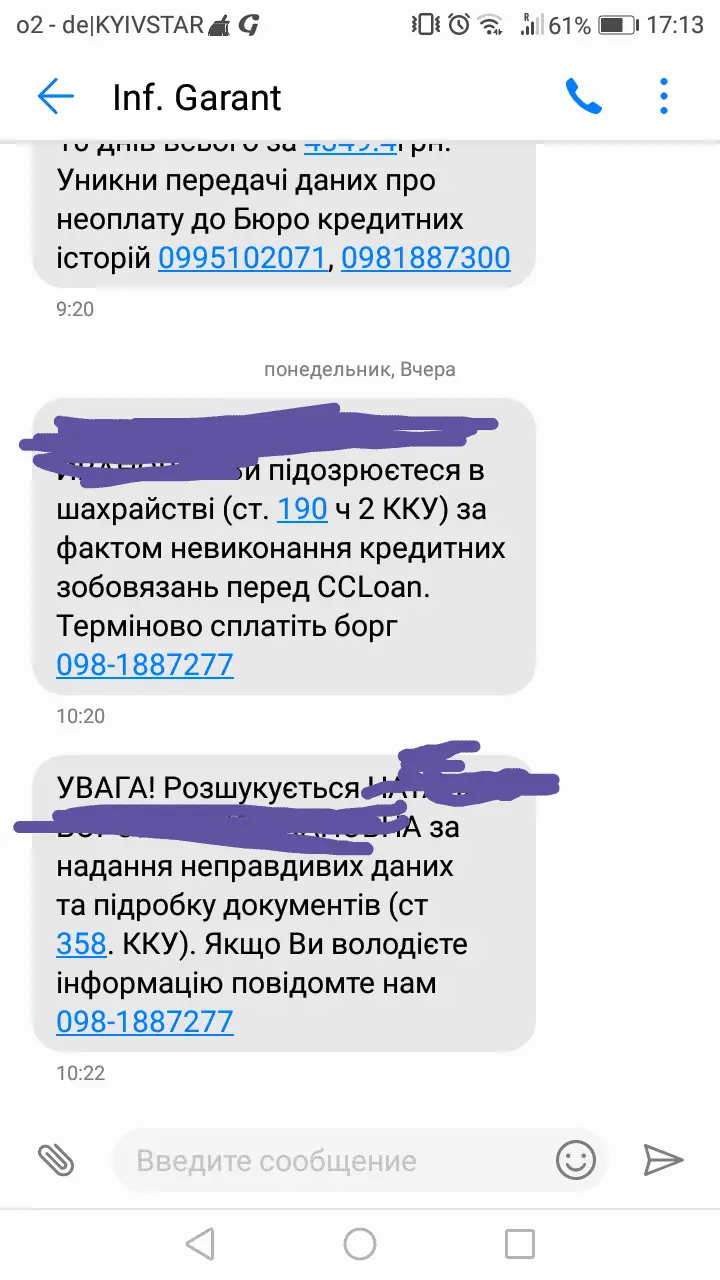The width and height of the screenshot is (720, 1280).
Task: Tap the linked number 190
Action: point(302,509)
